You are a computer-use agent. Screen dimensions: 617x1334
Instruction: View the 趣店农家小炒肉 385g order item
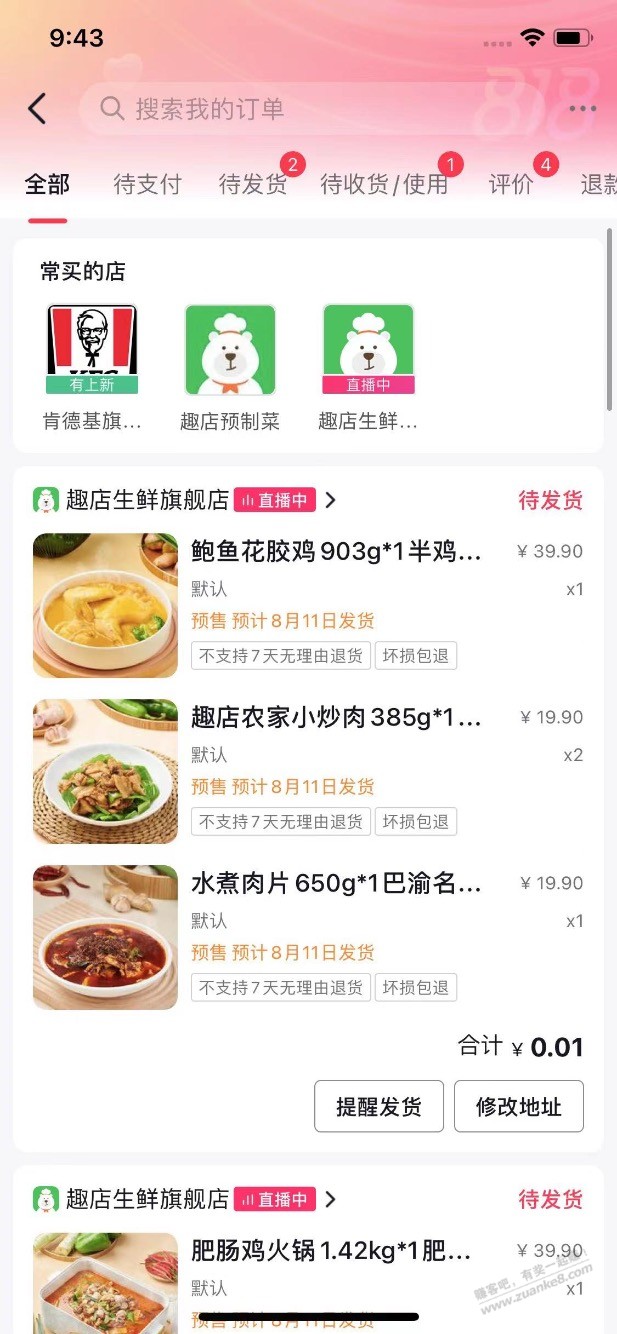coord(336,718)
